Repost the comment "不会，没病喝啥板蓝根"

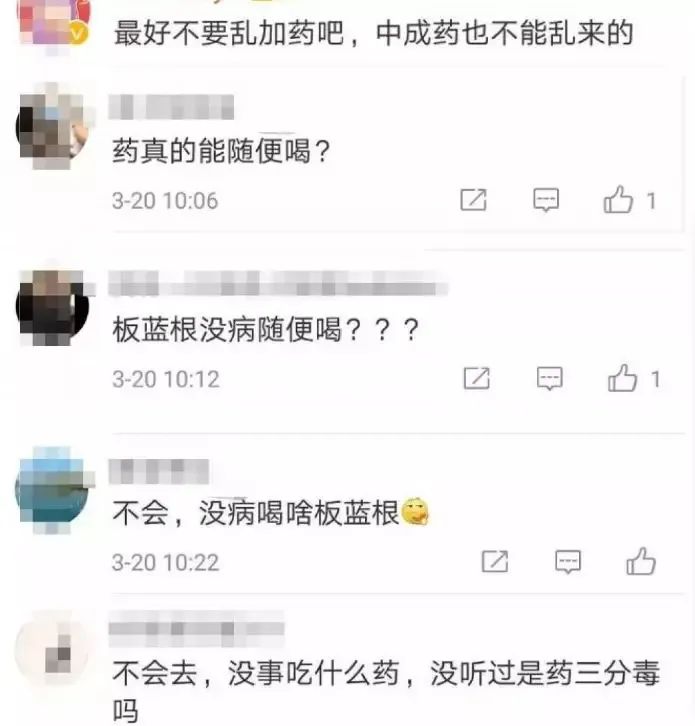coord(495,561)
